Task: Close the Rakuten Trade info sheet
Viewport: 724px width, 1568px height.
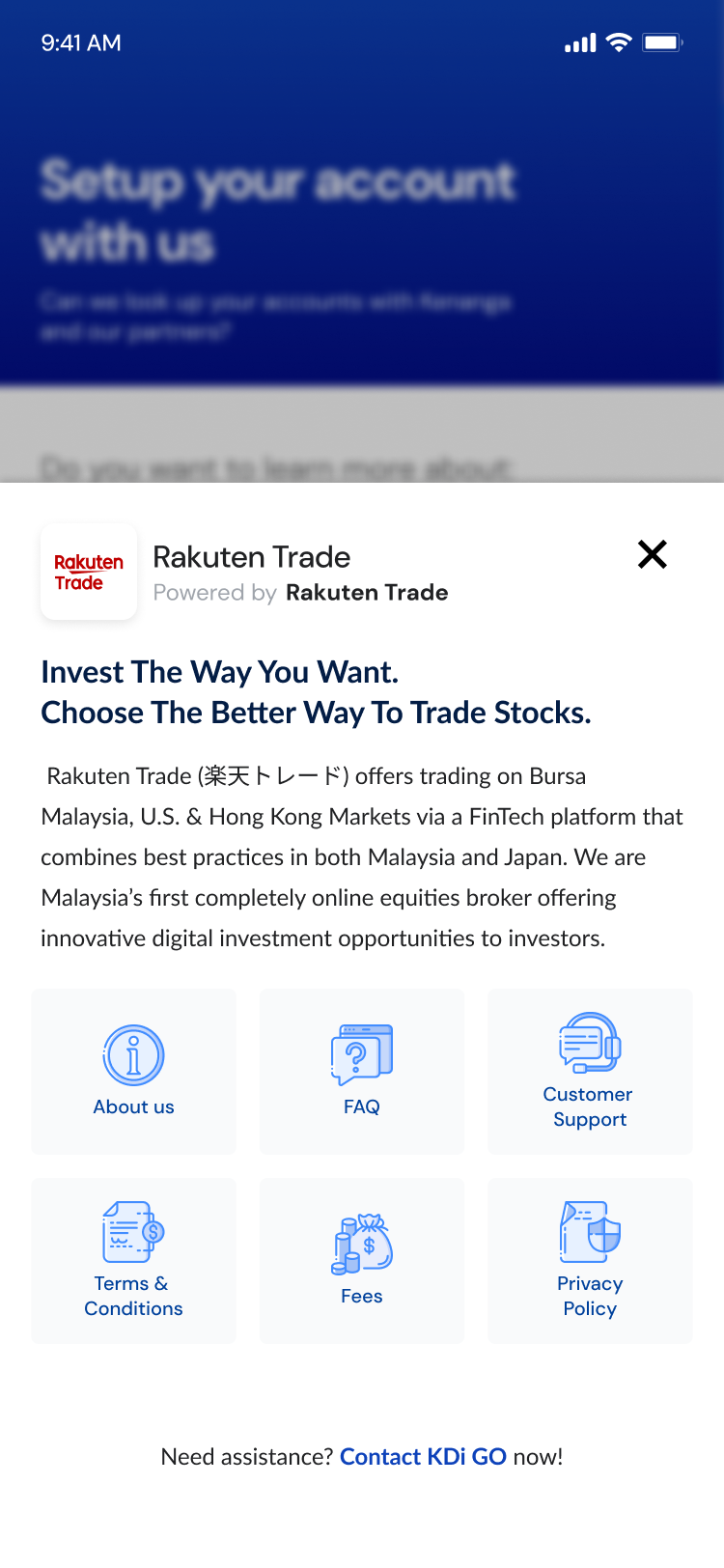Action: (653, 554)
